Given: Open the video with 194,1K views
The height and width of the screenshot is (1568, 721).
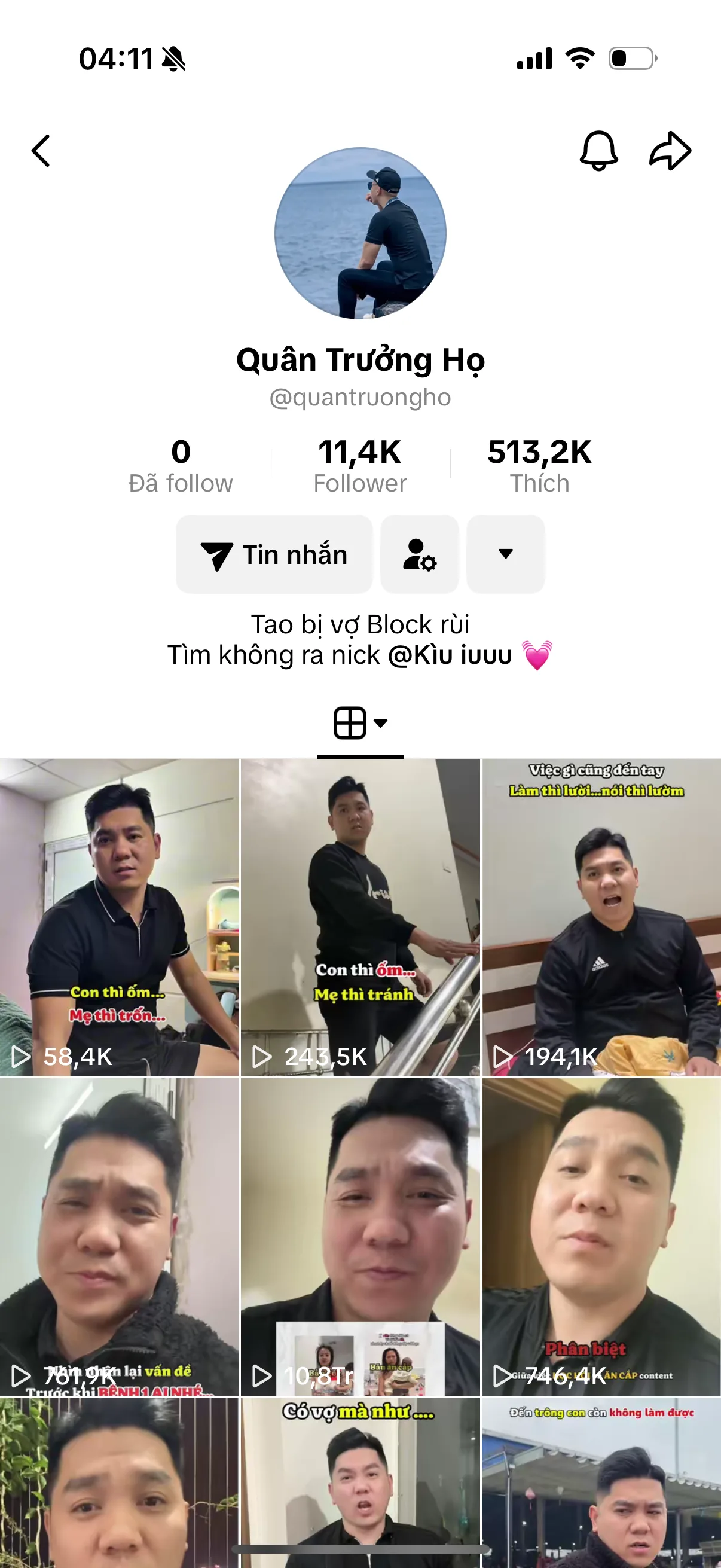Looking at the screenshot, I should (x=601, y=917).
